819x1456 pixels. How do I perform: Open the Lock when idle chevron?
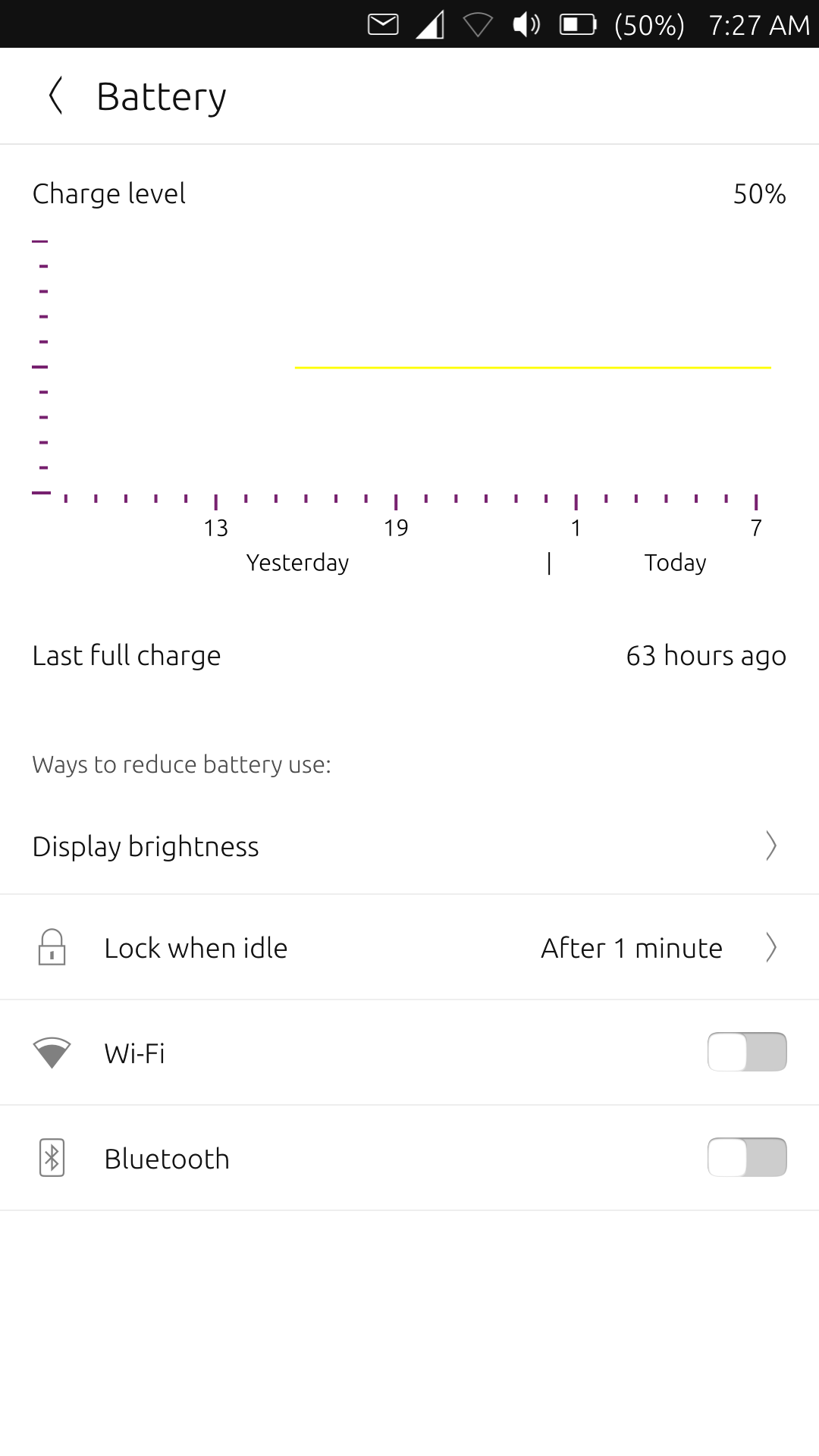pos(770,947)
